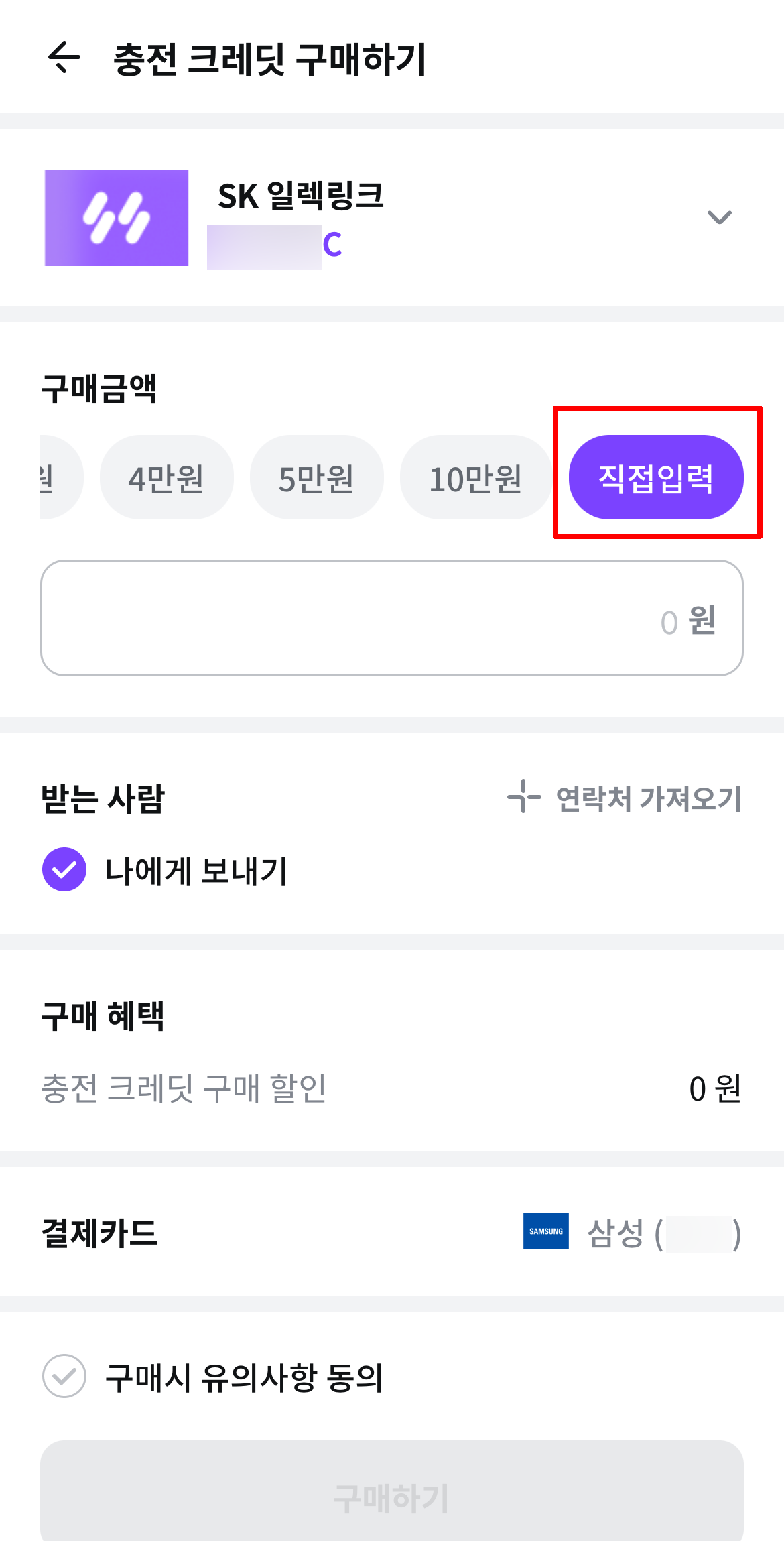
Task: Go back from the credit purchase page
Action: tap(64, 58)
